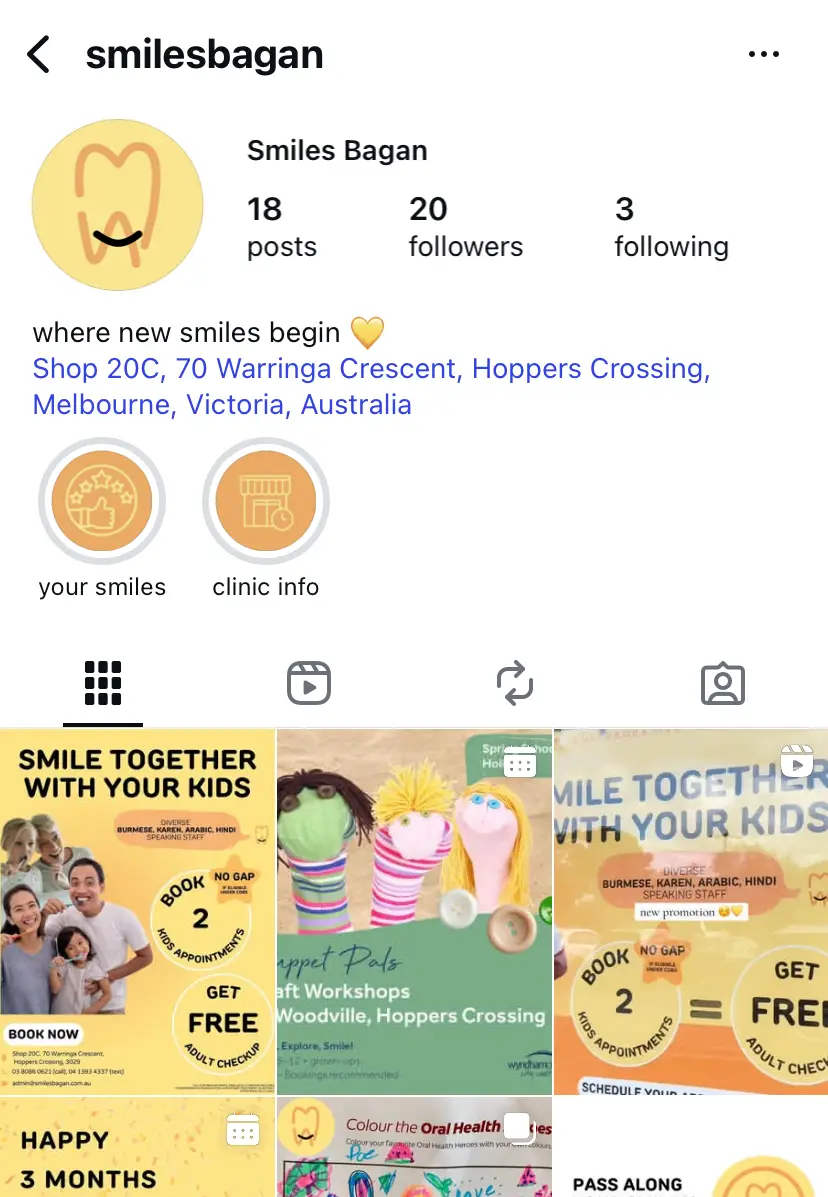Screen dimensions: 828x1197
Task: Open the sock puppet craft workshops post
Action: (414, 910)
